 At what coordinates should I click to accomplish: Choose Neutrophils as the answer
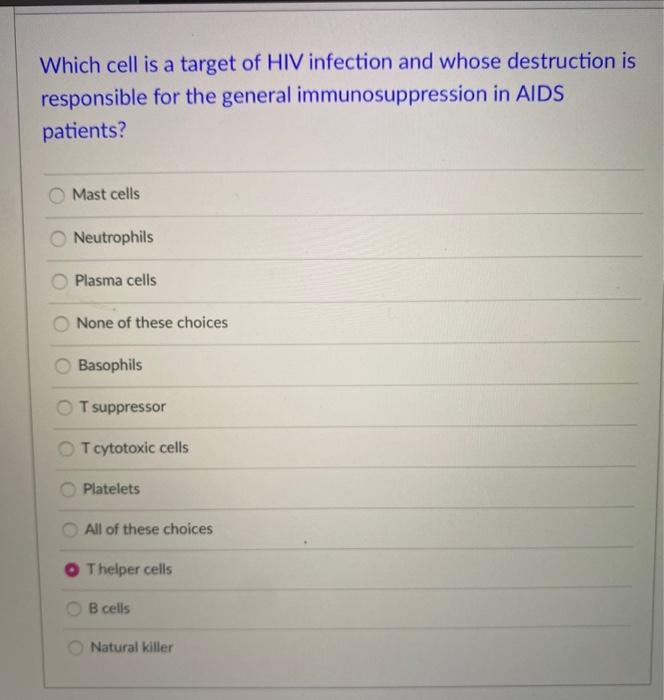click(x=59, y=238)
